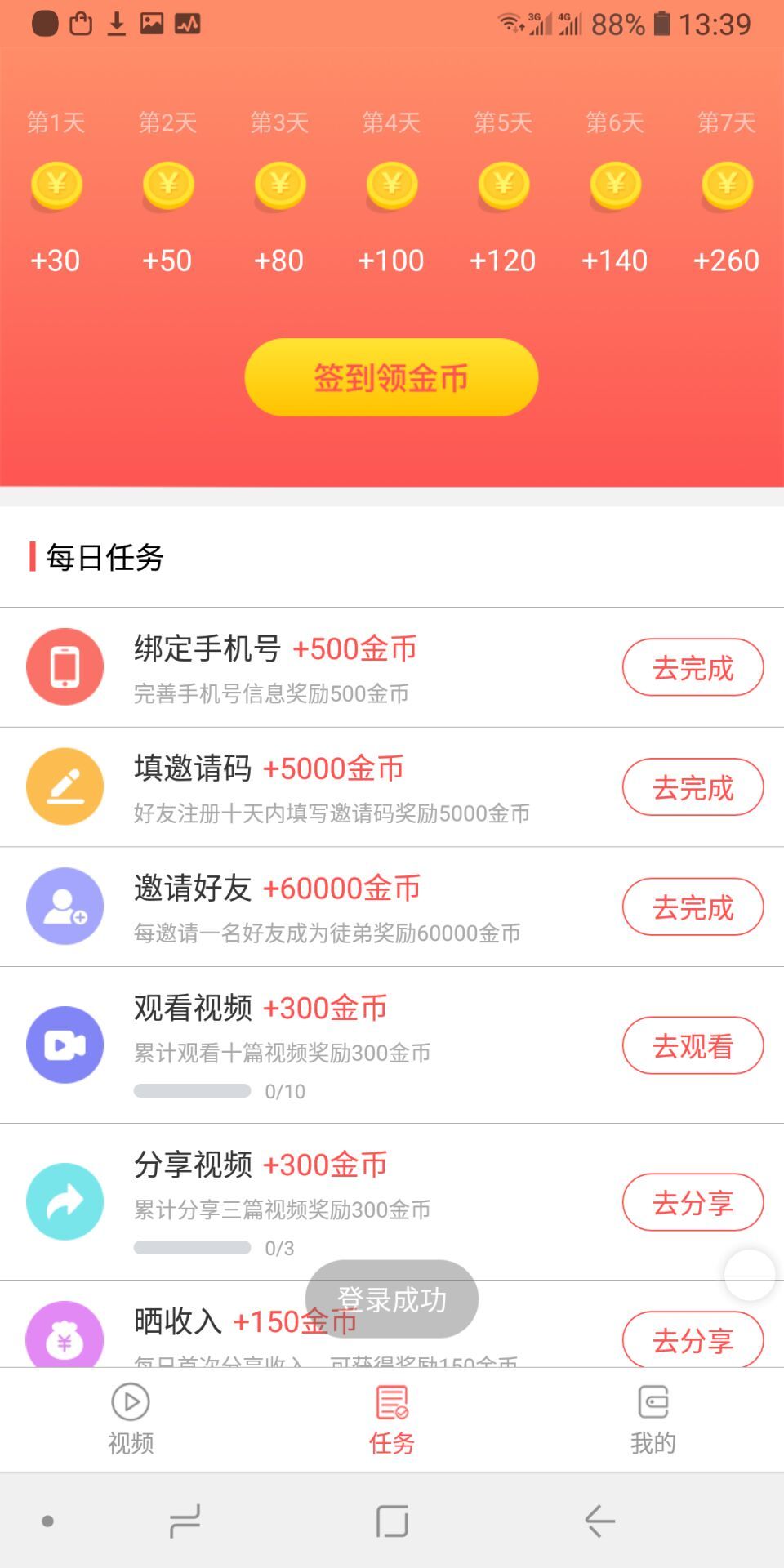The image size is (784, 1568).
Task: Click the video camera icon for 观看视频
Action: 65,1045
